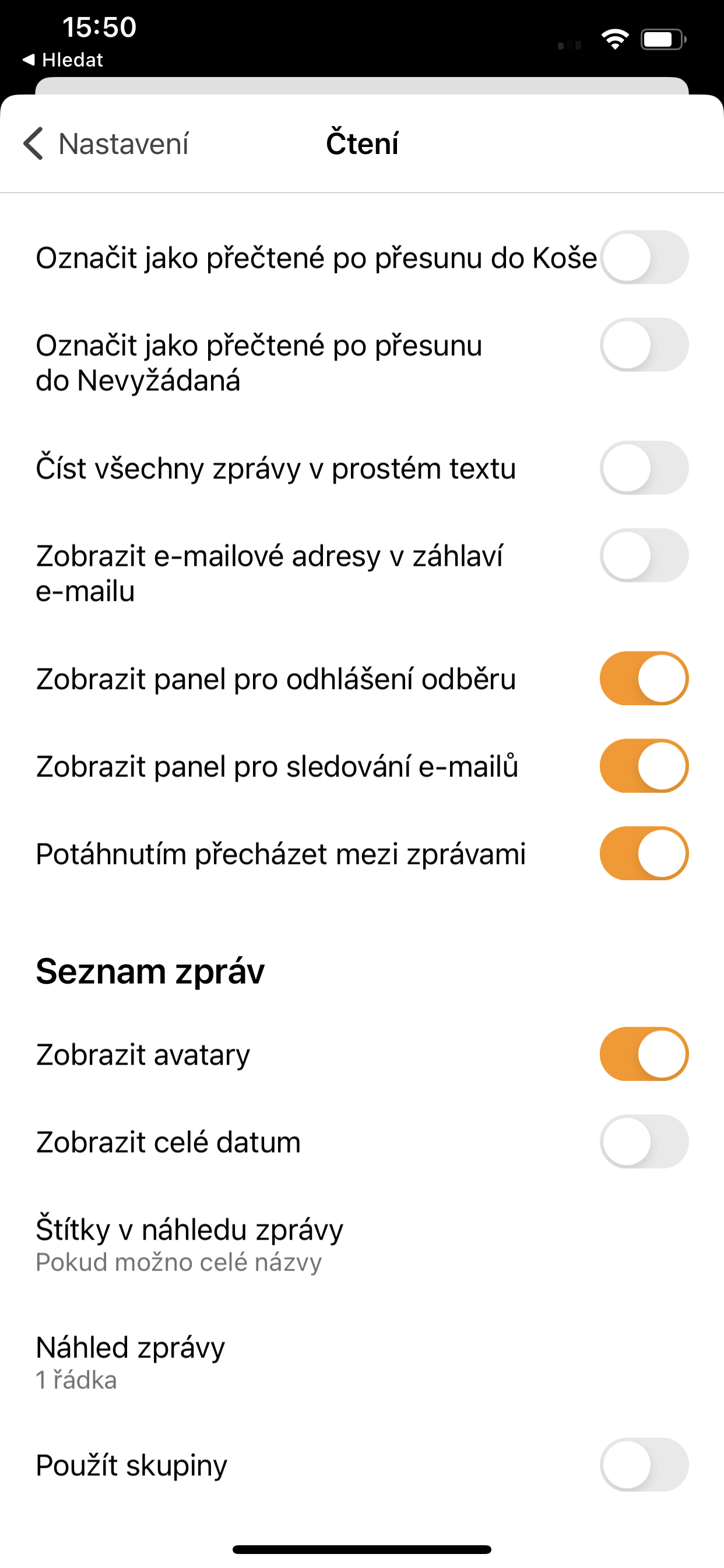The height and width of the screenshot is (1568, 724).
Task: Toggle mark as read when moved to Nevyžádaná
Action: 644,345
